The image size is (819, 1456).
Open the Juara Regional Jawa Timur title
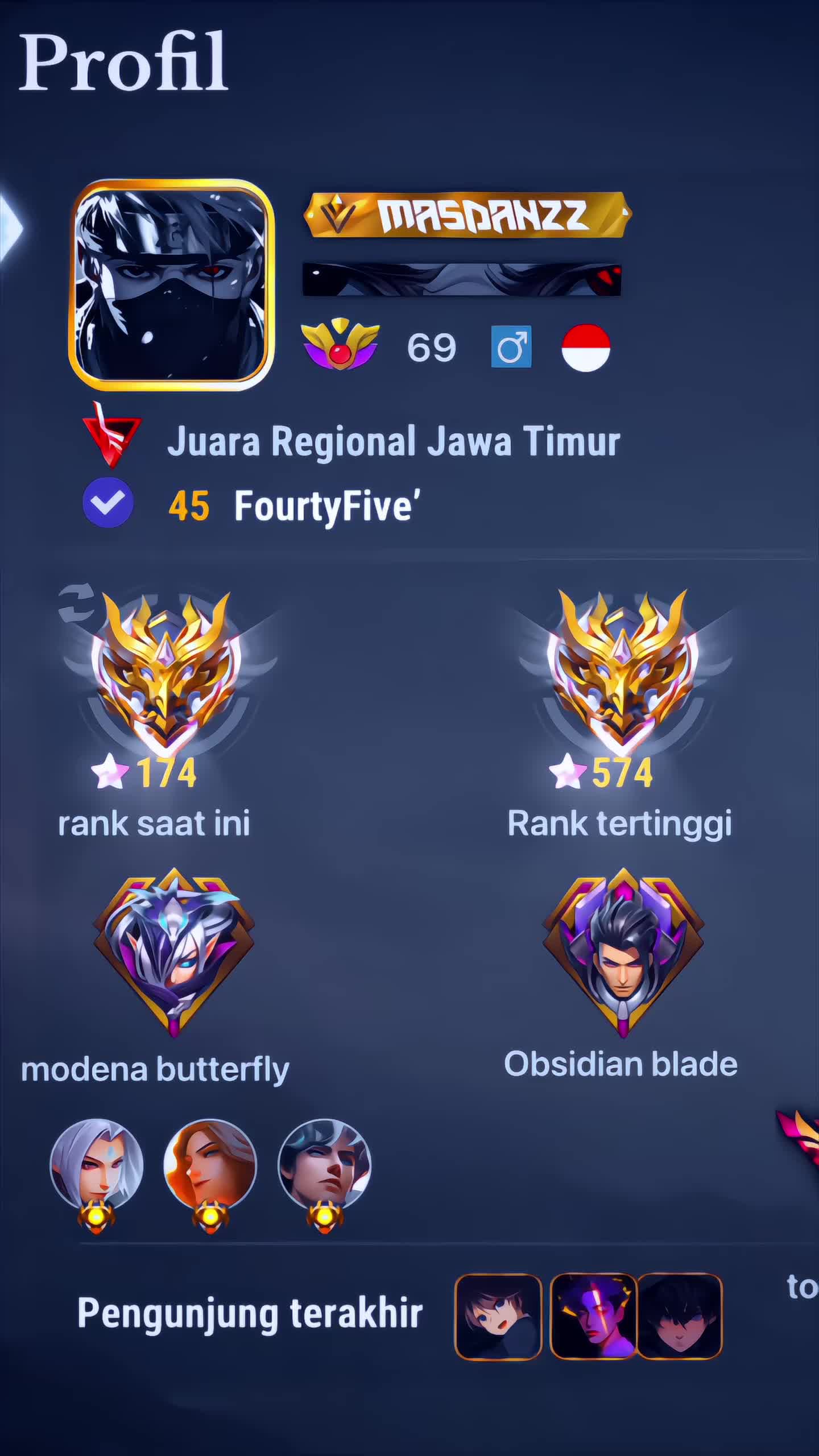pos(392,441)
